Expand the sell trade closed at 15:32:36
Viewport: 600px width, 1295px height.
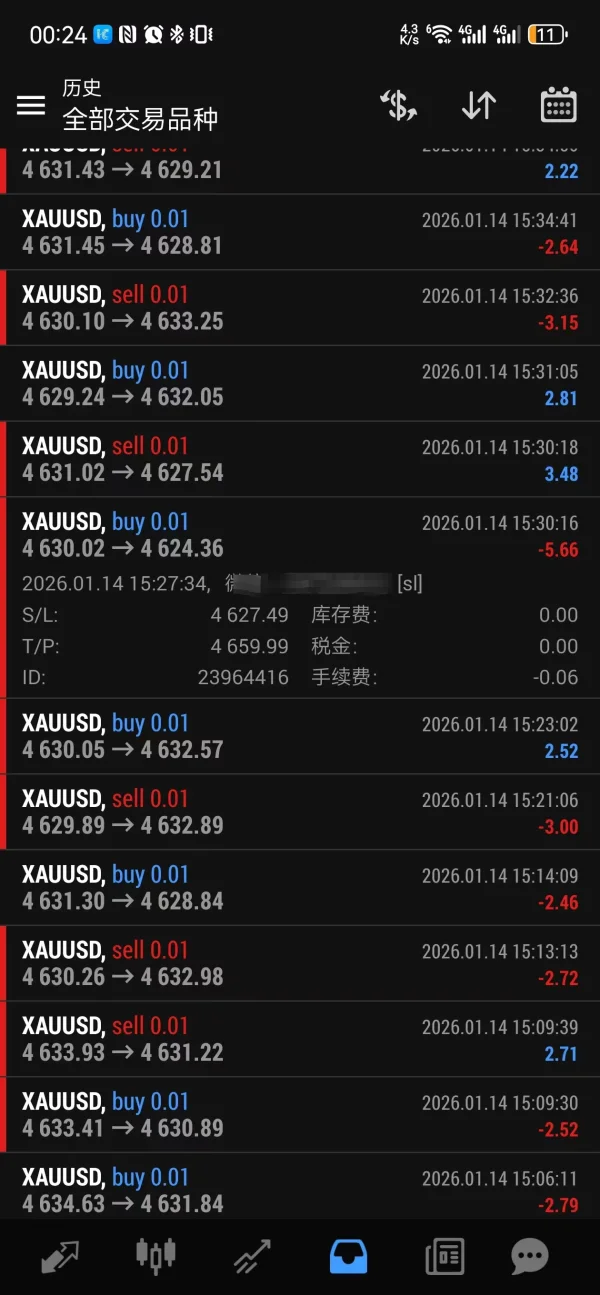point(300,308)
